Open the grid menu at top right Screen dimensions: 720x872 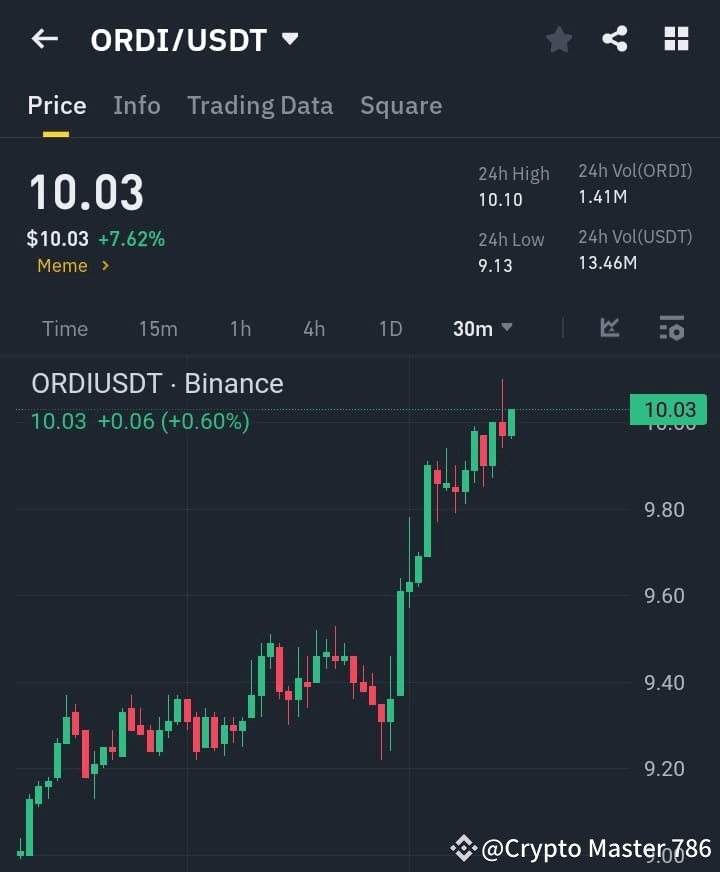tap(676, 39)
